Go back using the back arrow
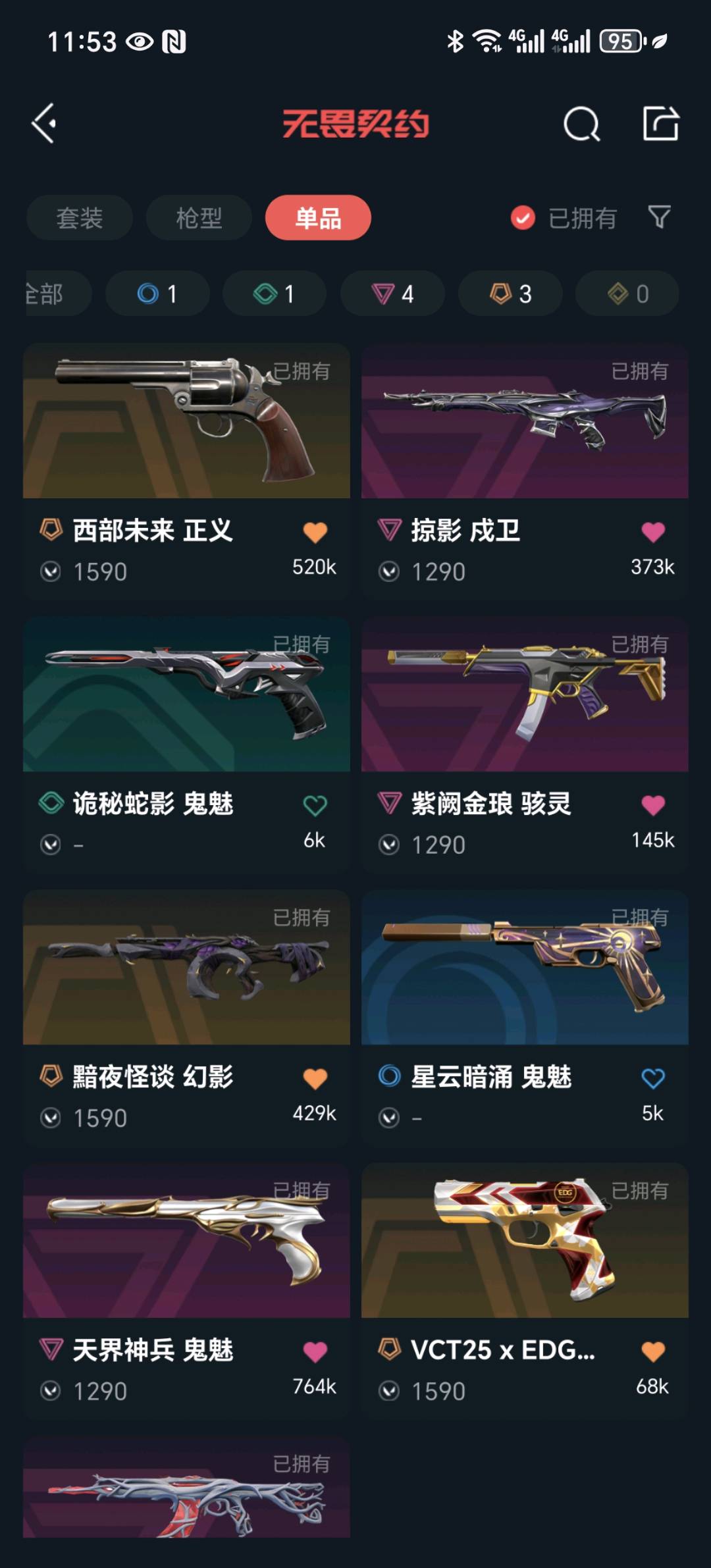 tap(45, 123)
